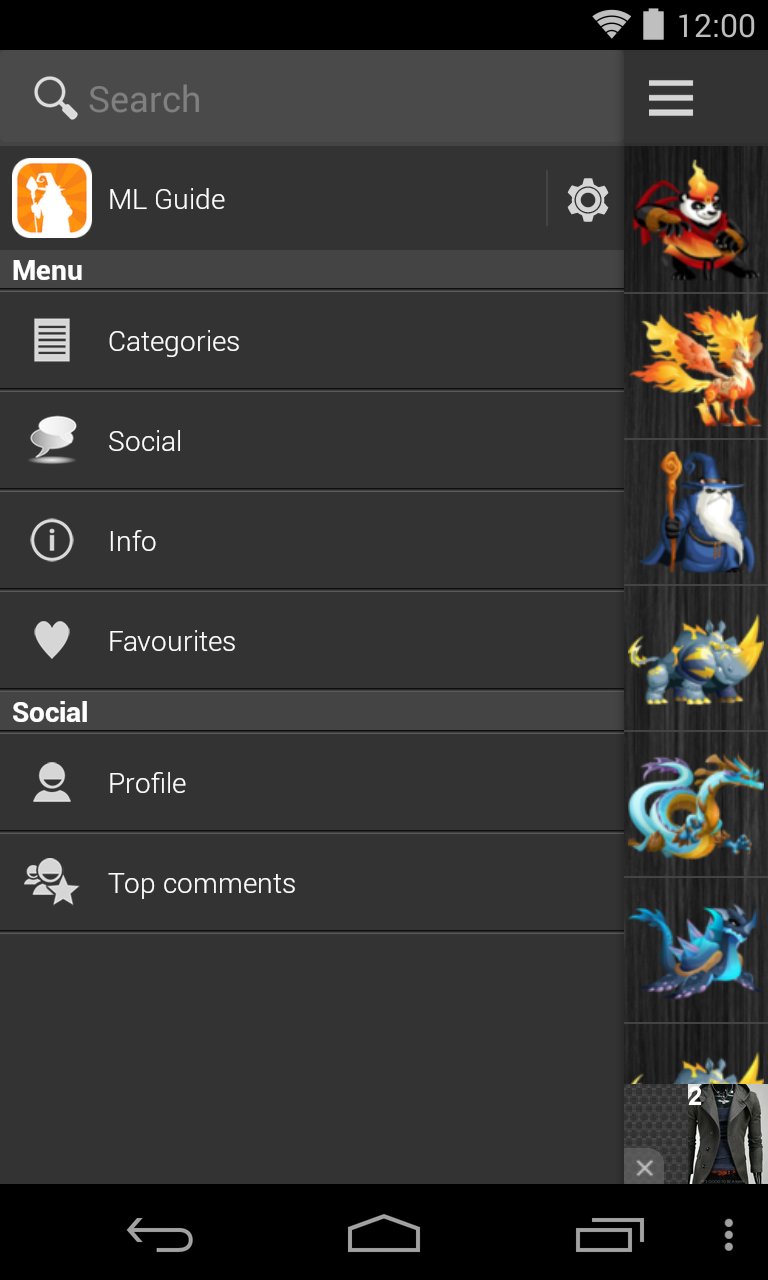Open the dark blue spiky dragon tile

click(x=696, y=950)
